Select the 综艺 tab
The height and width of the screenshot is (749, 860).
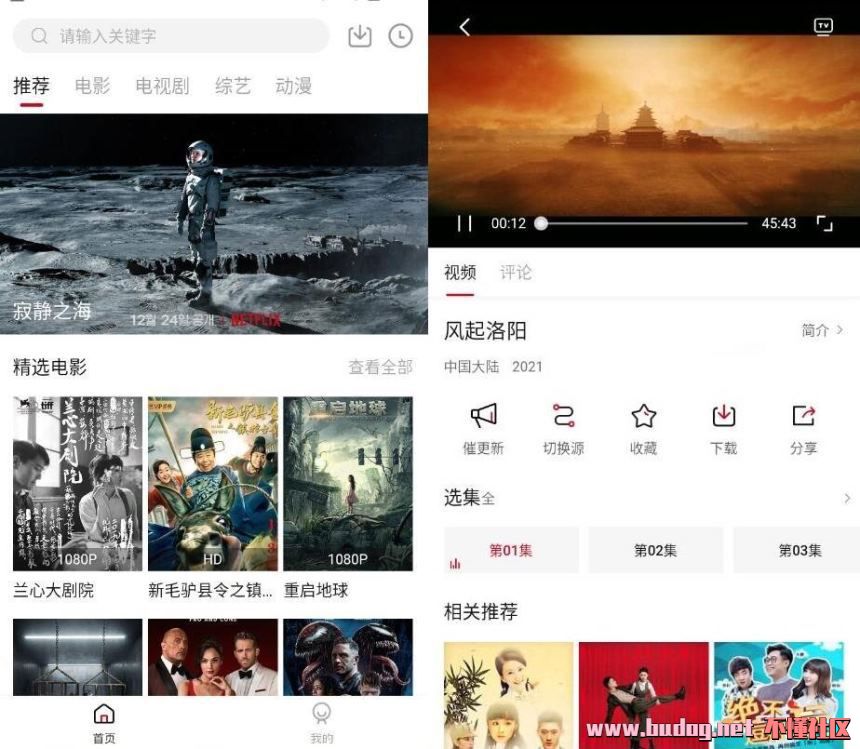(x=232, y=86)
